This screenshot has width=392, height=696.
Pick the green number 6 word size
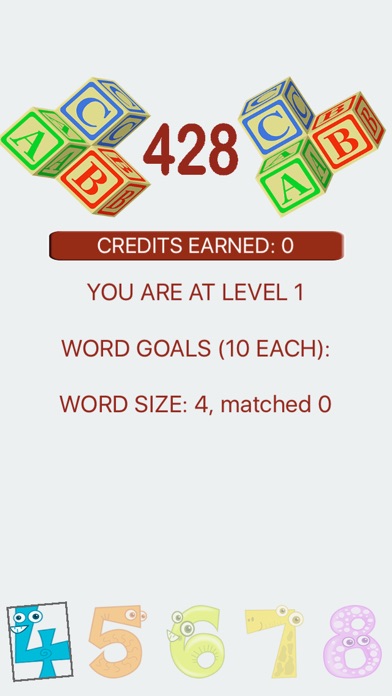196,641
